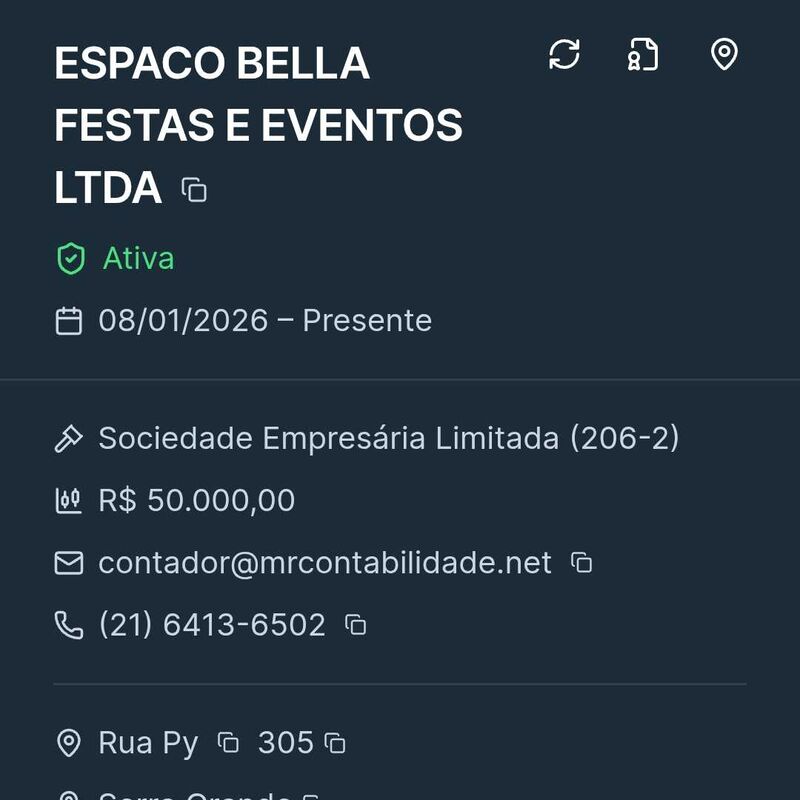Screen dimensions: 800x800
Task: Copy the address number 305
Action: point(336,743)
